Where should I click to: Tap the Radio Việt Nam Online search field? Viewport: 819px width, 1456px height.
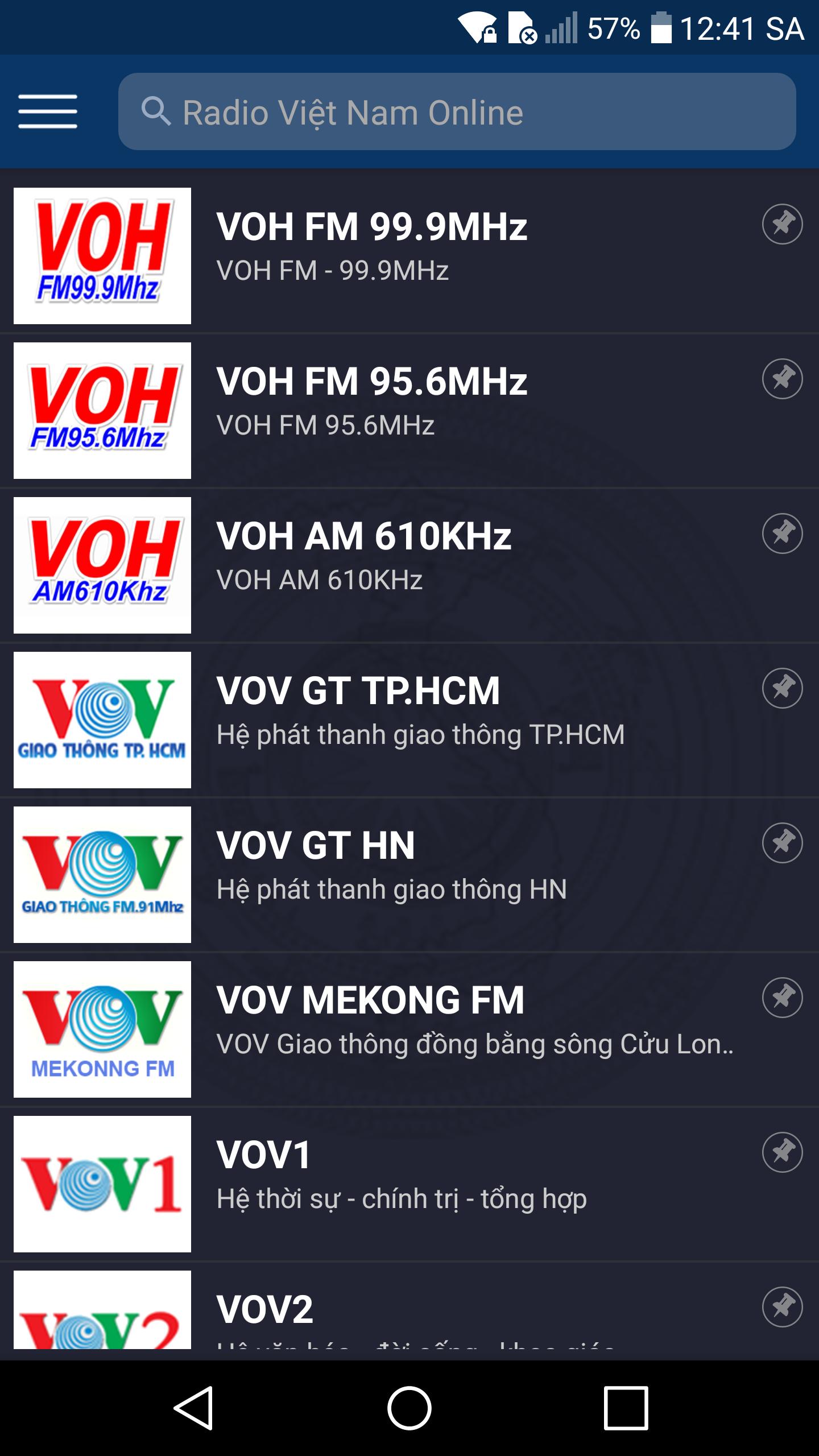tap(456, 111)
